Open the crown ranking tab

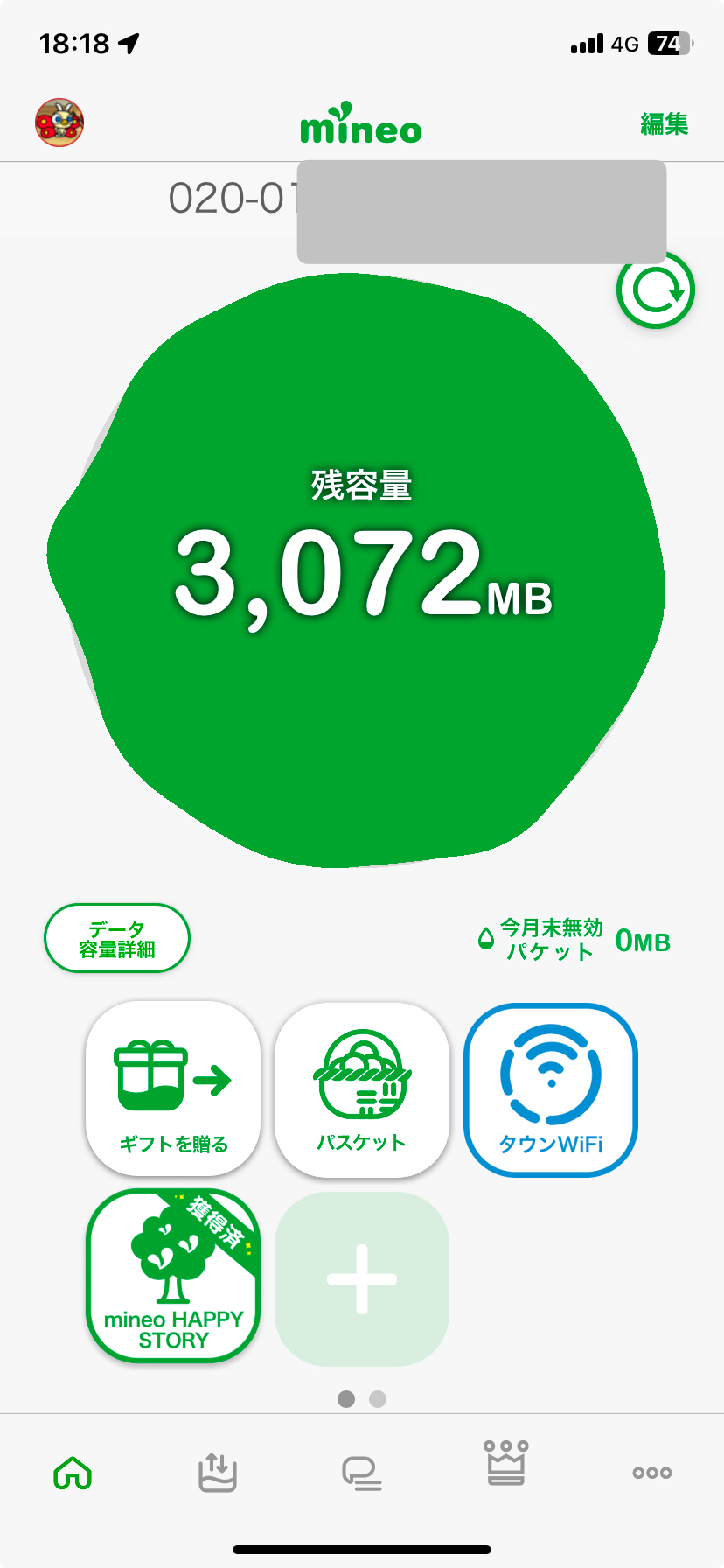pos(506,1464)
